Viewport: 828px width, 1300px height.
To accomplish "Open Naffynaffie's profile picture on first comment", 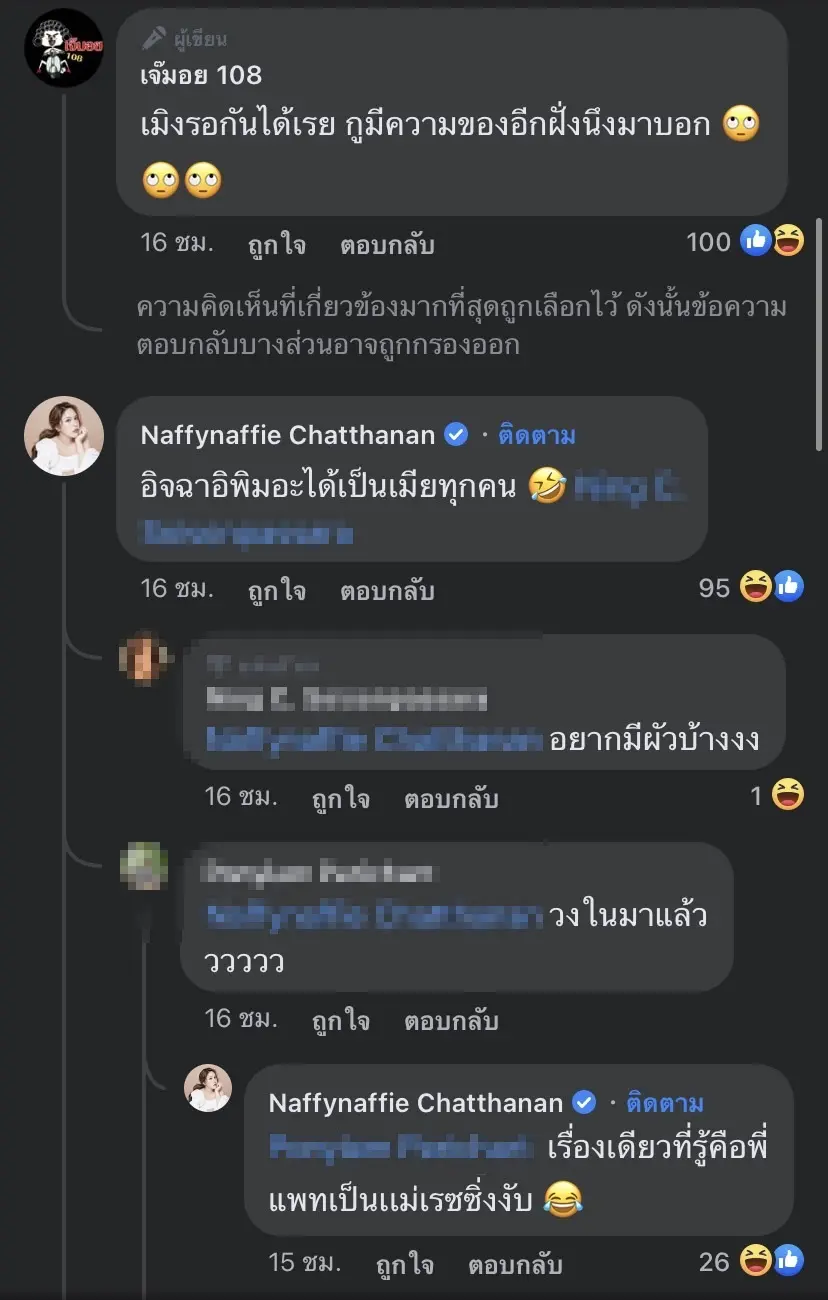I will (63, 435).
